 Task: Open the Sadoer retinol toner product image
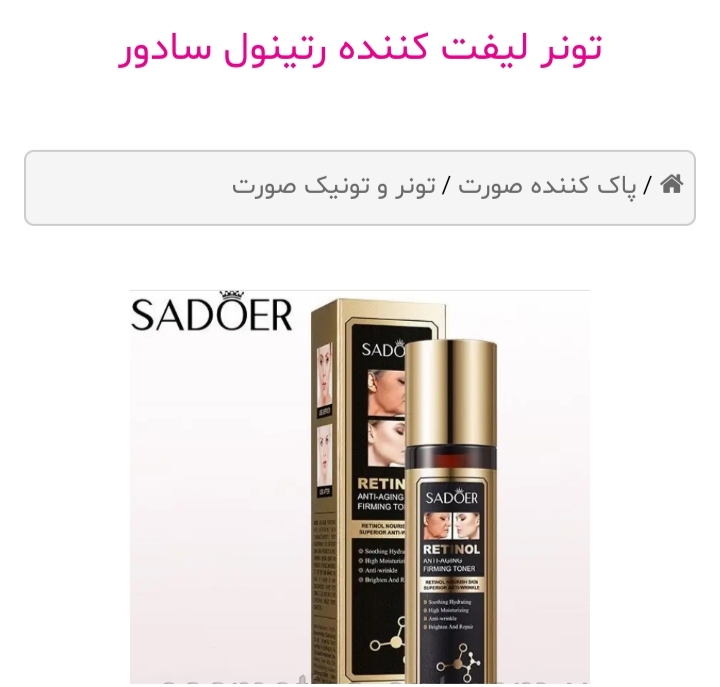point(360,487)
